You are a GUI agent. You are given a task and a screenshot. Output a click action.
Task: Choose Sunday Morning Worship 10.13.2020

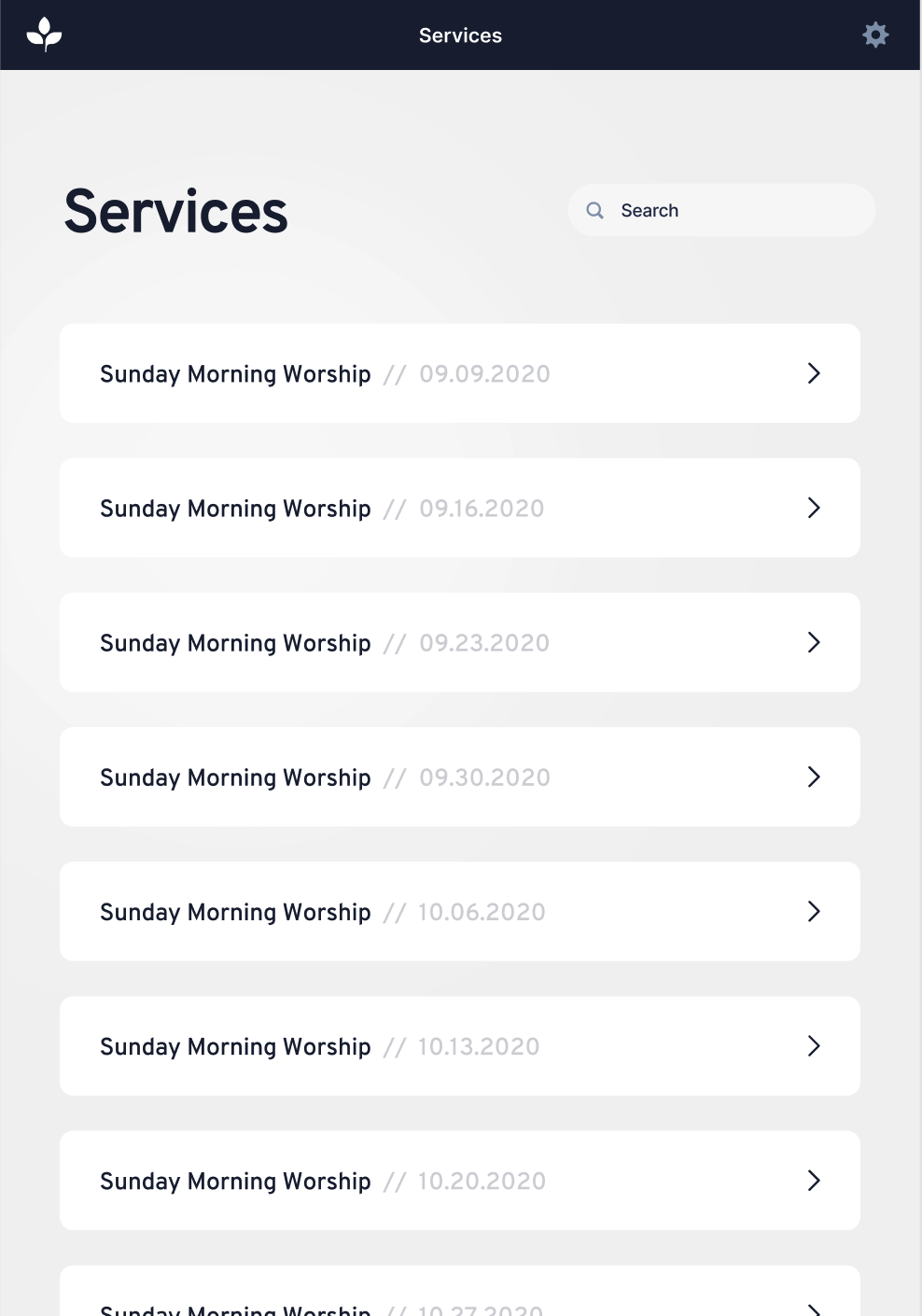click(459, 1045)
